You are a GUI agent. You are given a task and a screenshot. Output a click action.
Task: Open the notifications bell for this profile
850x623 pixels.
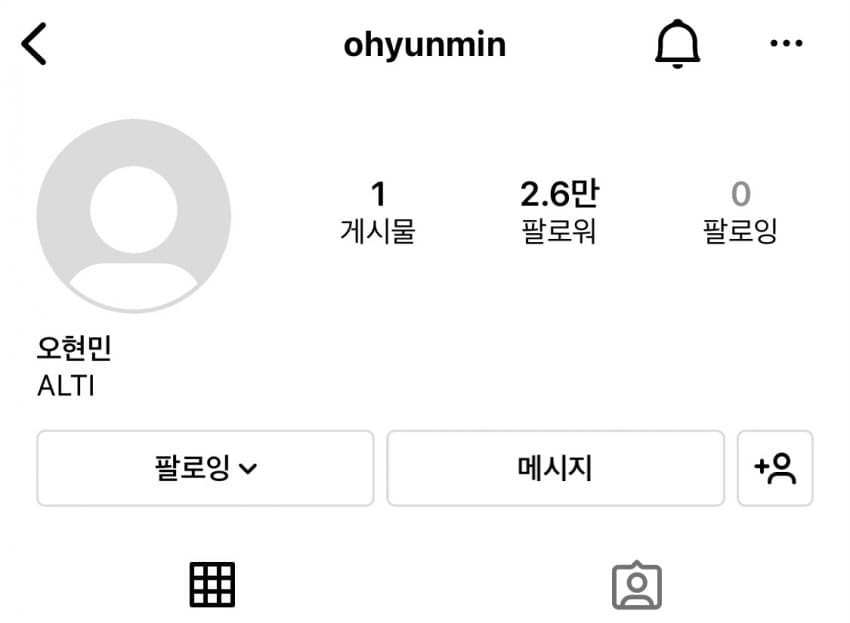click(x=677, y=44)
